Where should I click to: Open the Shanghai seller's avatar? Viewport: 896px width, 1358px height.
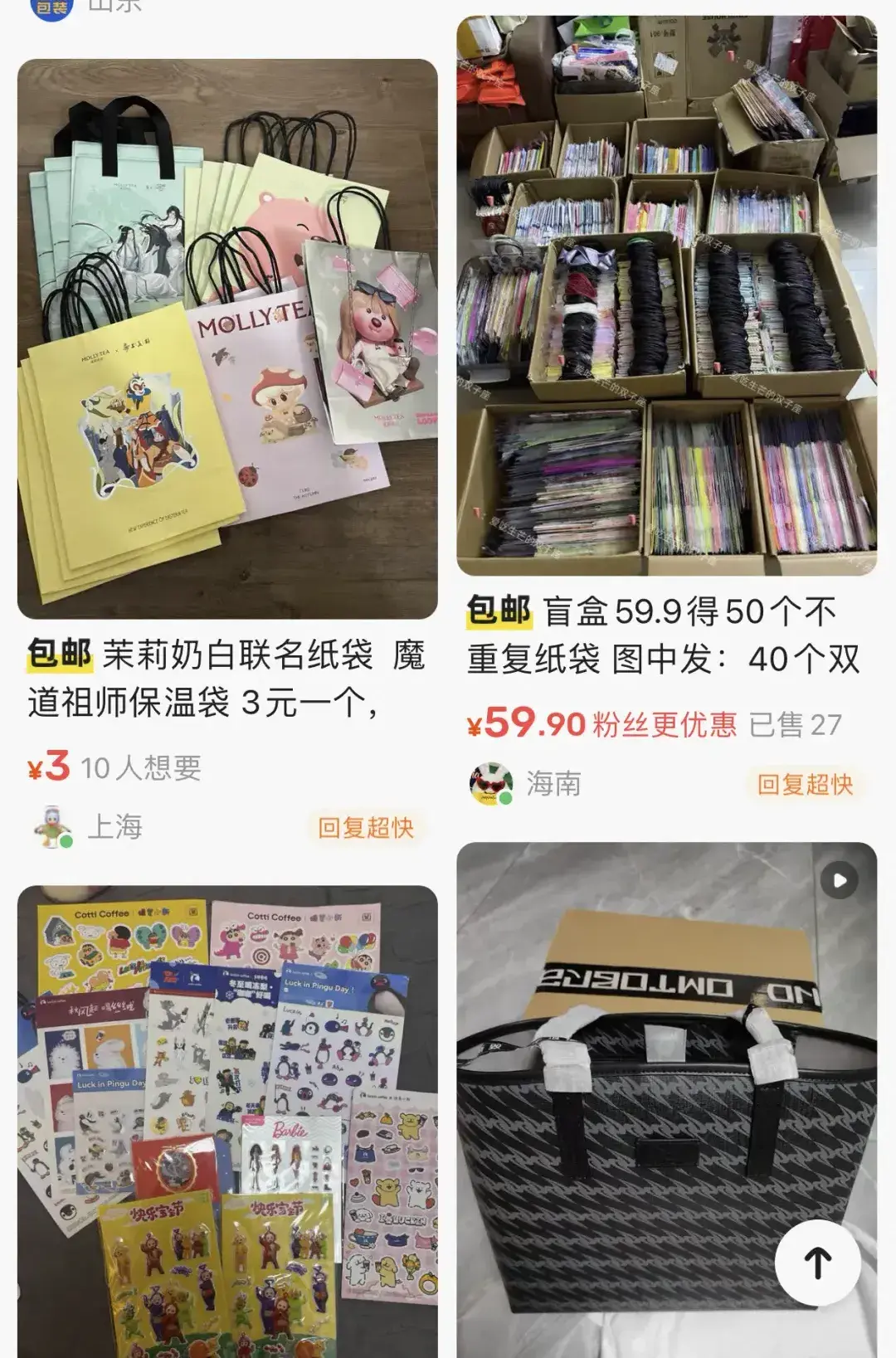click(x=54, y=827)
